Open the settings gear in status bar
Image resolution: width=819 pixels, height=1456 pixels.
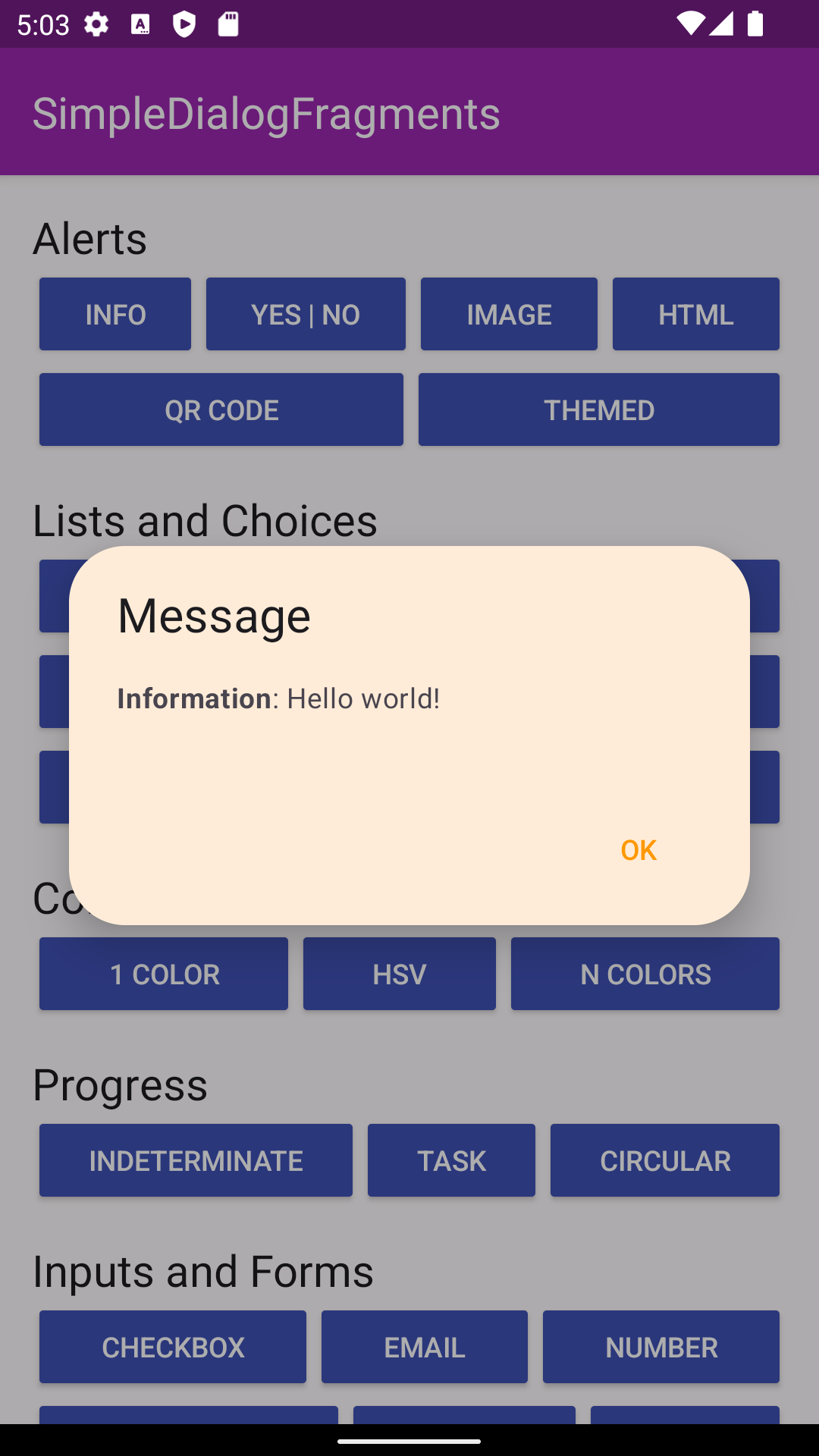[96, 23]
